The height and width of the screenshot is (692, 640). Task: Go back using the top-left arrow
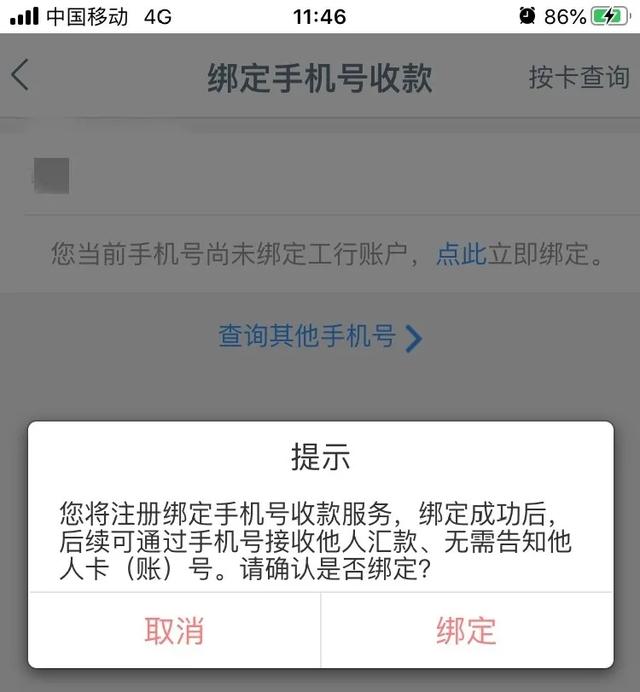click(x=21, y=76)
